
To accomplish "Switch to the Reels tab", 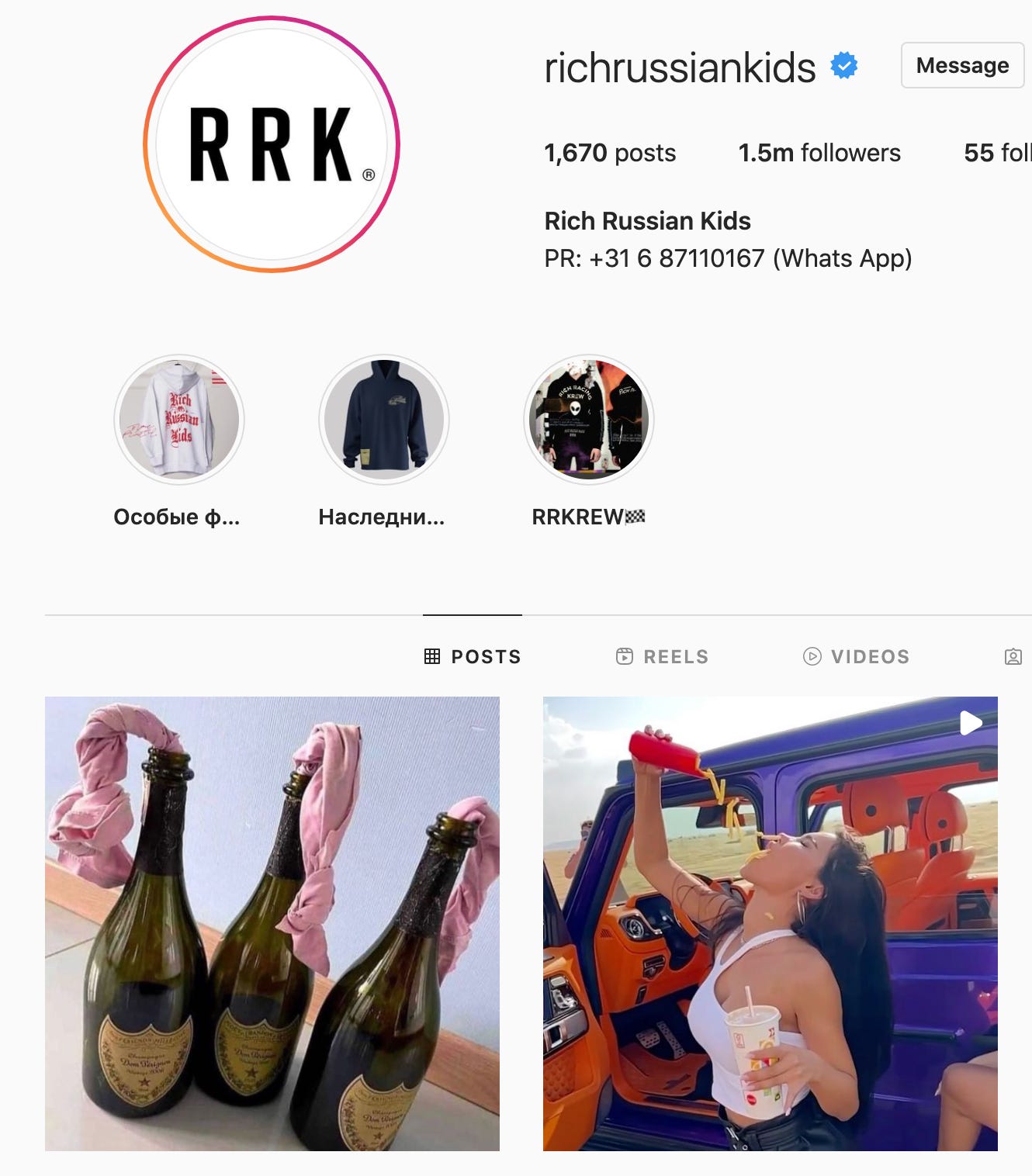I will (662, 656).
